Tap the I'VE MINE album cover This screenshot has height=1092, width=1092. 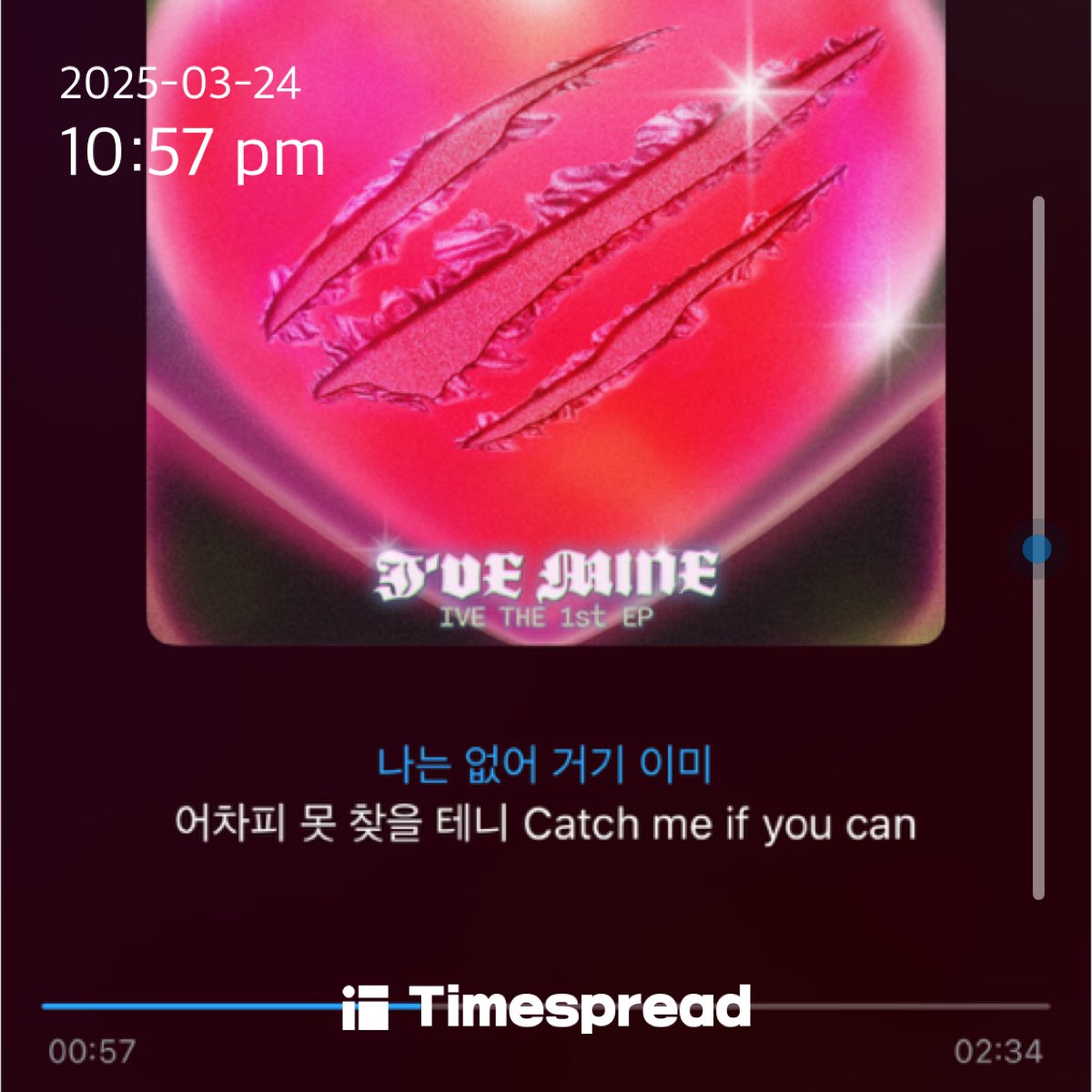[x=546, y=318]
